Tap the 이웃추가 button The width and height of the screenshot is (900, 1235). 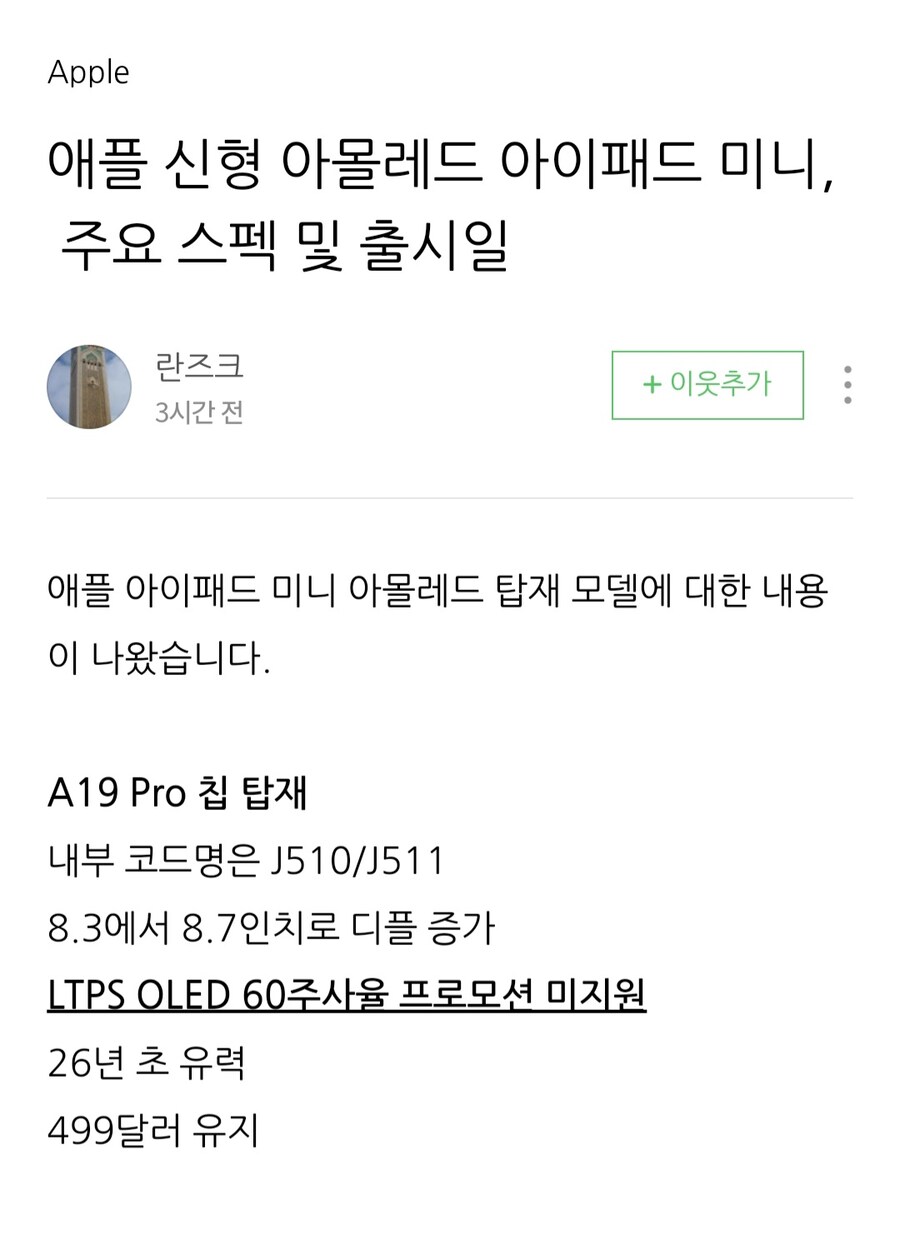coord(707,385)
